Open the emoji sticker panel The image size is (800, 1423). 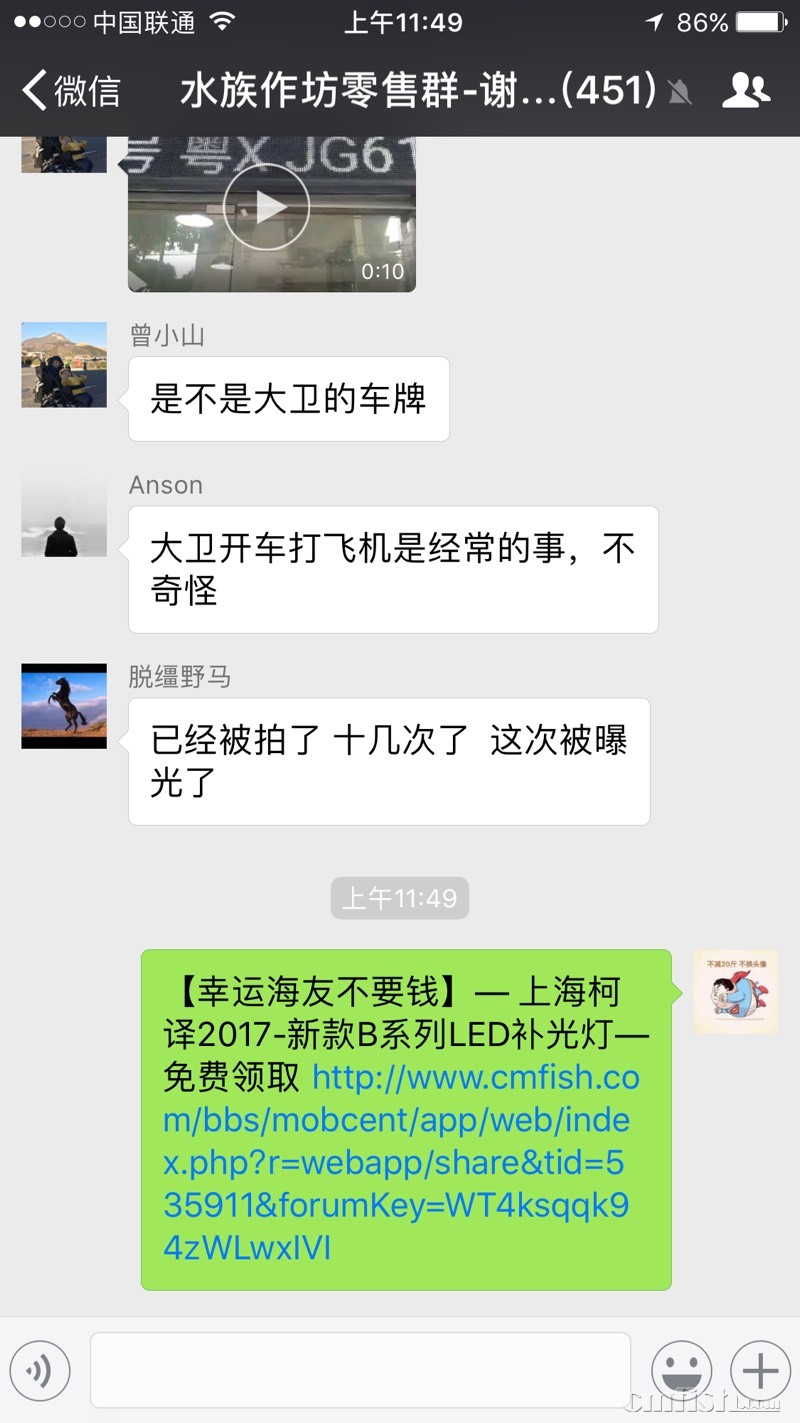pyautogui.click(x=681, y=1370)
